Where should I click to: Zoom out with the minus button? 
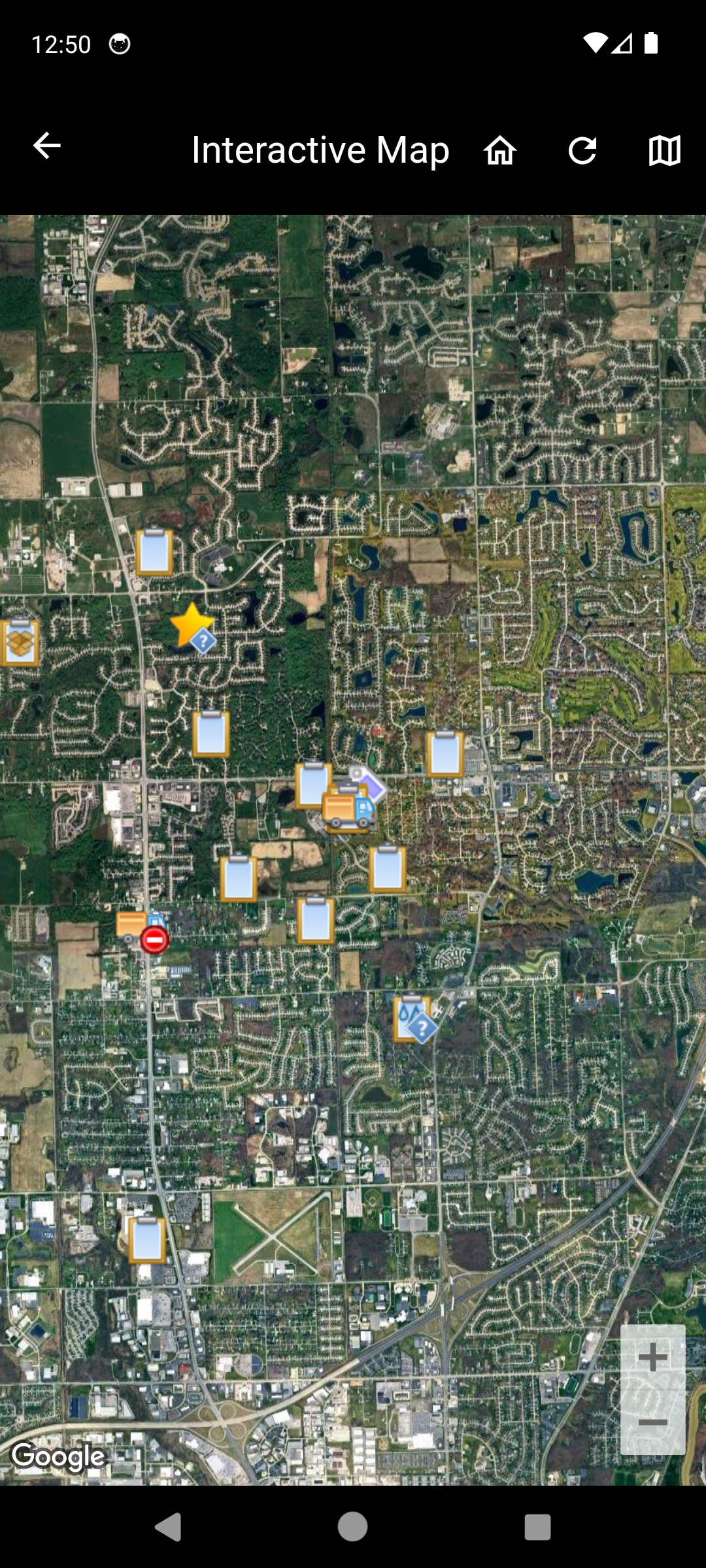coord(652,1422)
